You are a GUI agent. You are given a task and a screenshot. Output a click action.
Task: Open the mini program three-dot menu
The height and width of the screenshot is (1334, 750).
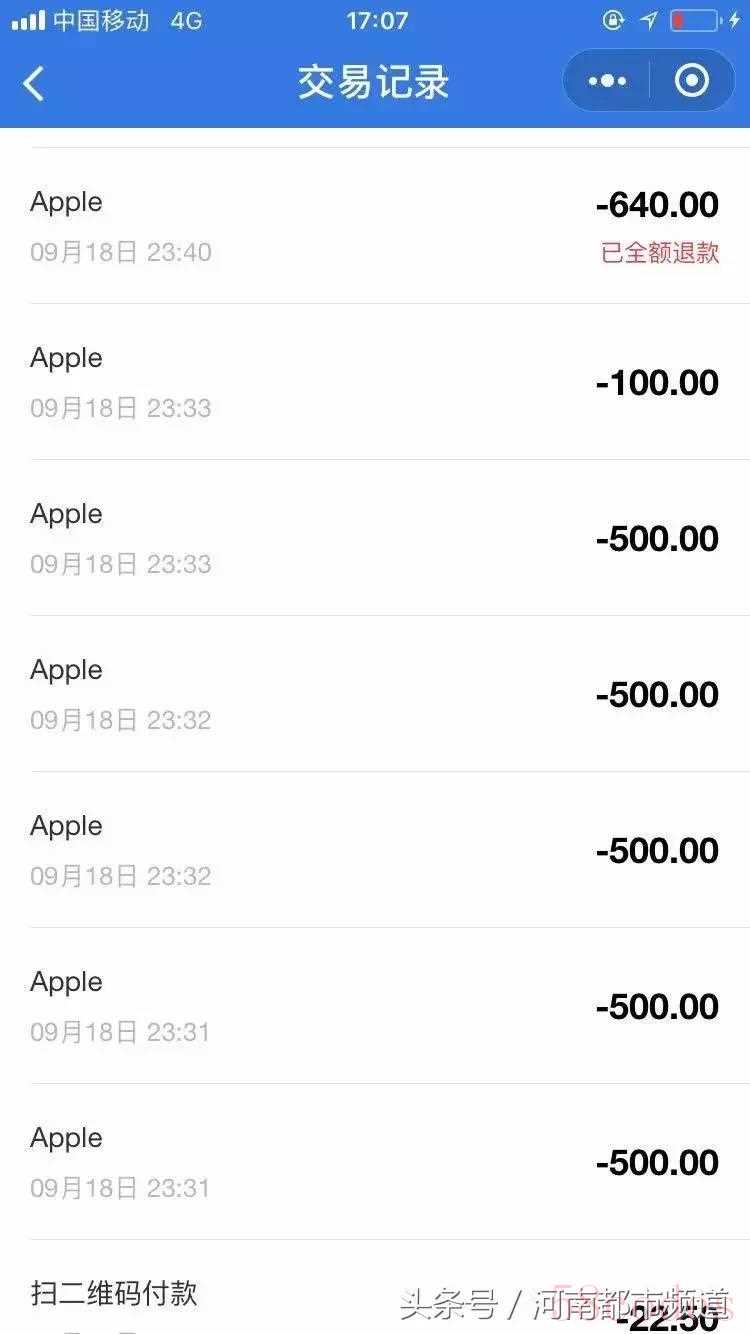pyautogui.click(x=608, y=81)
